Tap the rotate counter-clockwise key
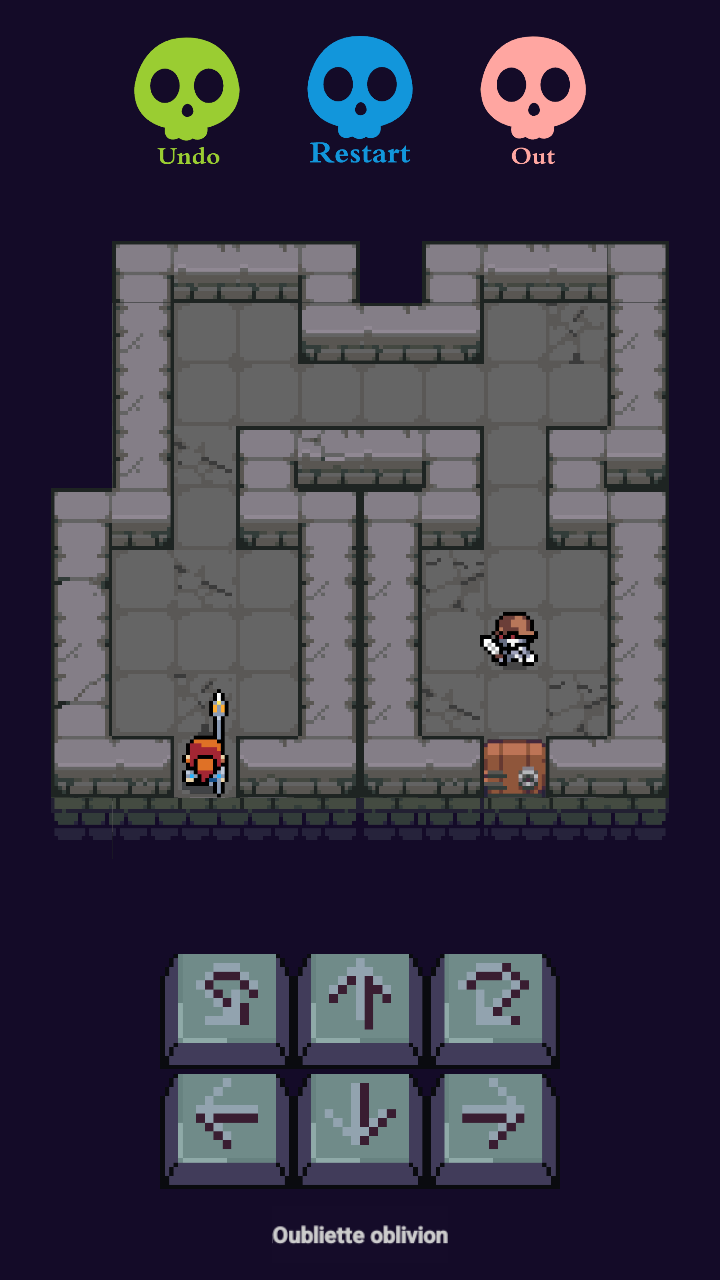Viewport: 720px width, 1280px height. (227, 1008)
